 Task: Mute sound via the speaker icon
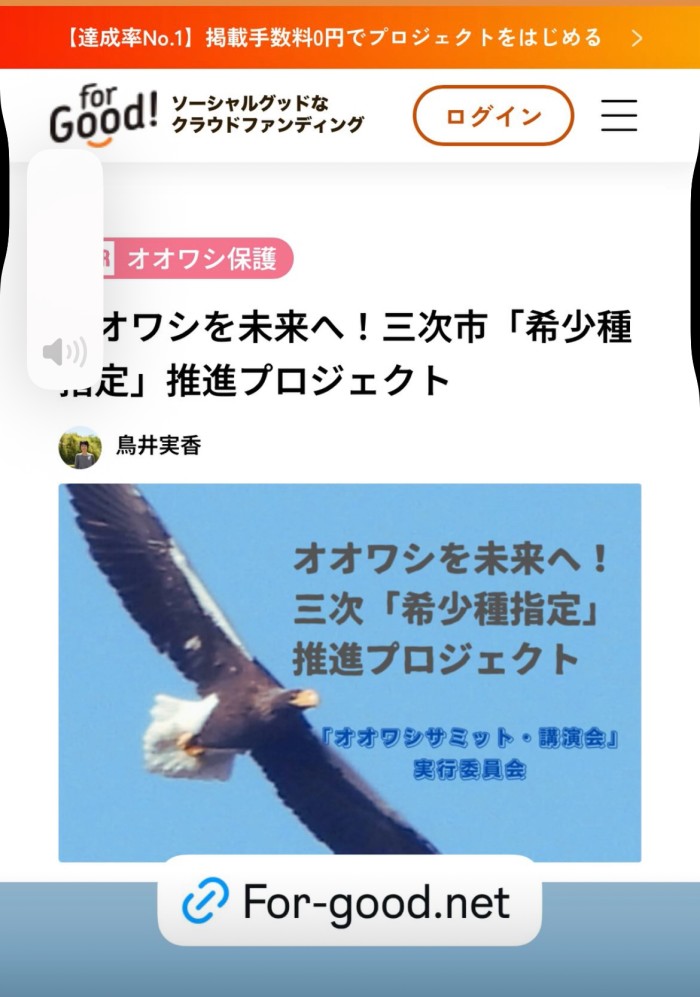(x=65, y=352)
